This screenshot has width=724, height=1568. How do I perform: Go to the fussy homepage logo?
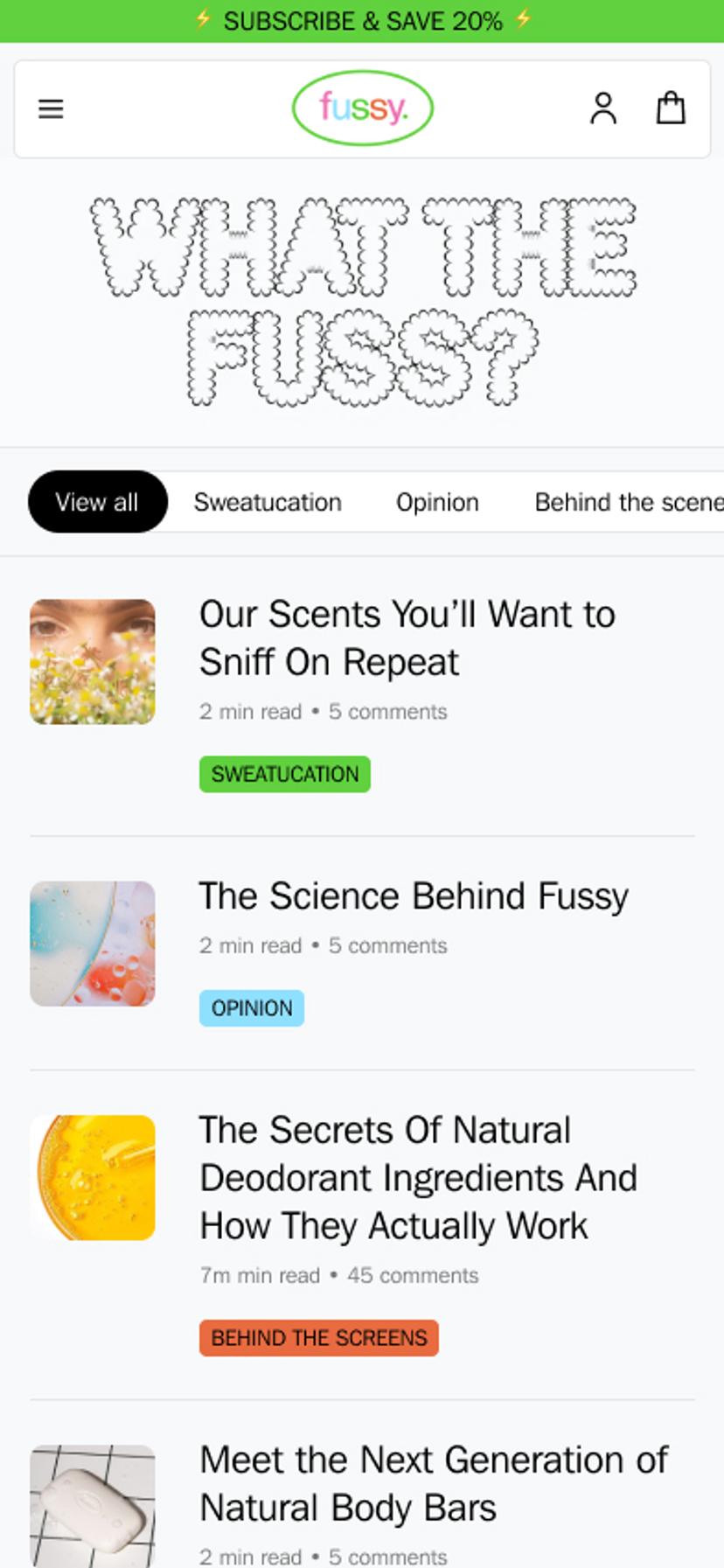tap(362, 108)
